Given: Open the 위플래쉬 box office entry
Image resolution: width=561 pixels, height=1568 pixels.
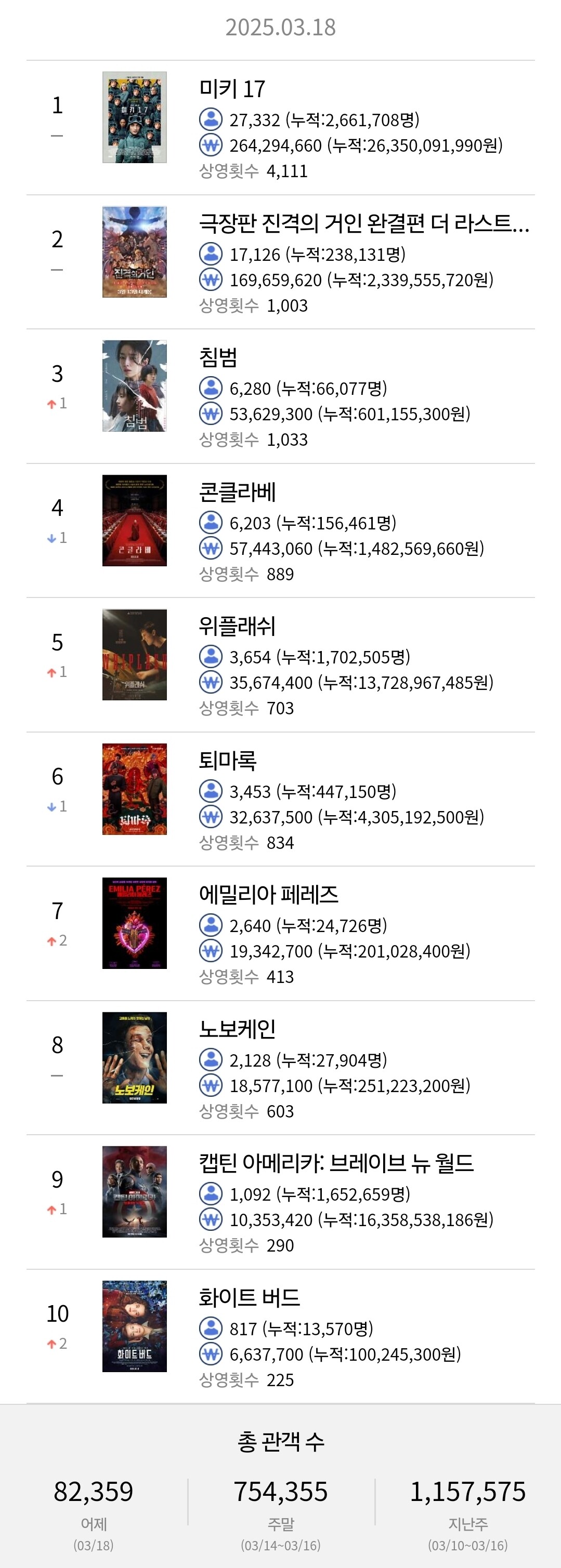Looking at the screenshot, I should click(280, 665).
